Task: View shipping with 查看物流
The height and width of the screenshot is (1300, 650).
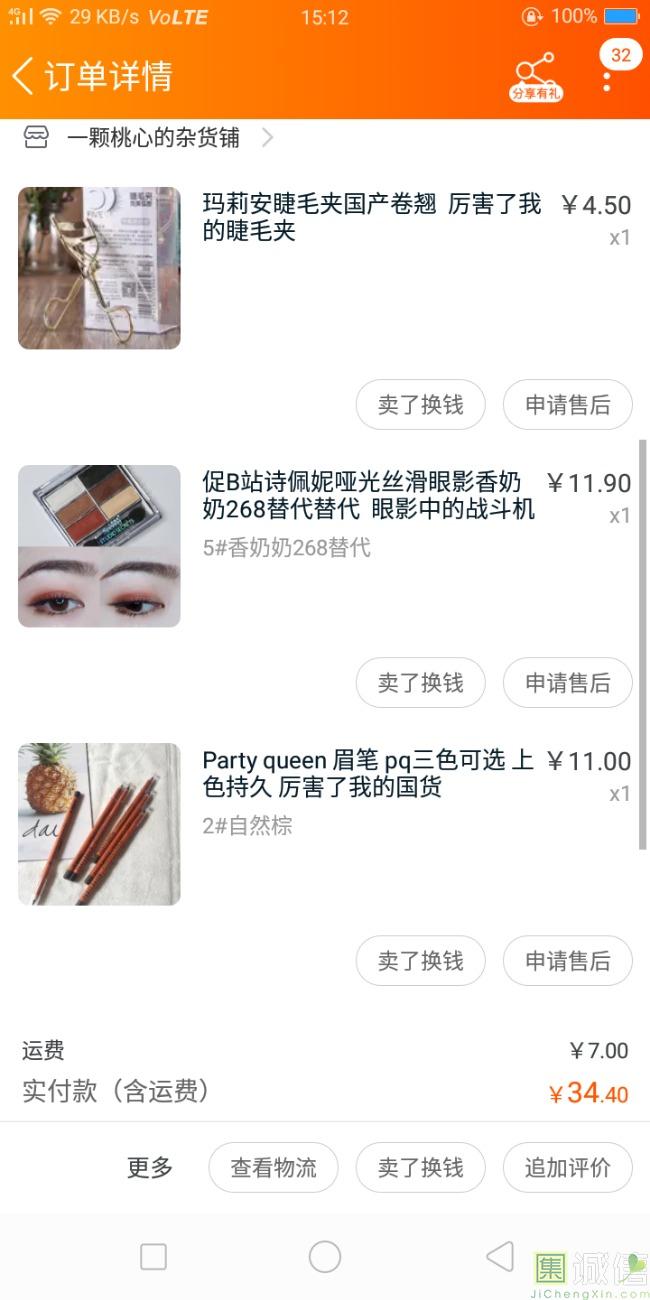Action: point(274,1167)
